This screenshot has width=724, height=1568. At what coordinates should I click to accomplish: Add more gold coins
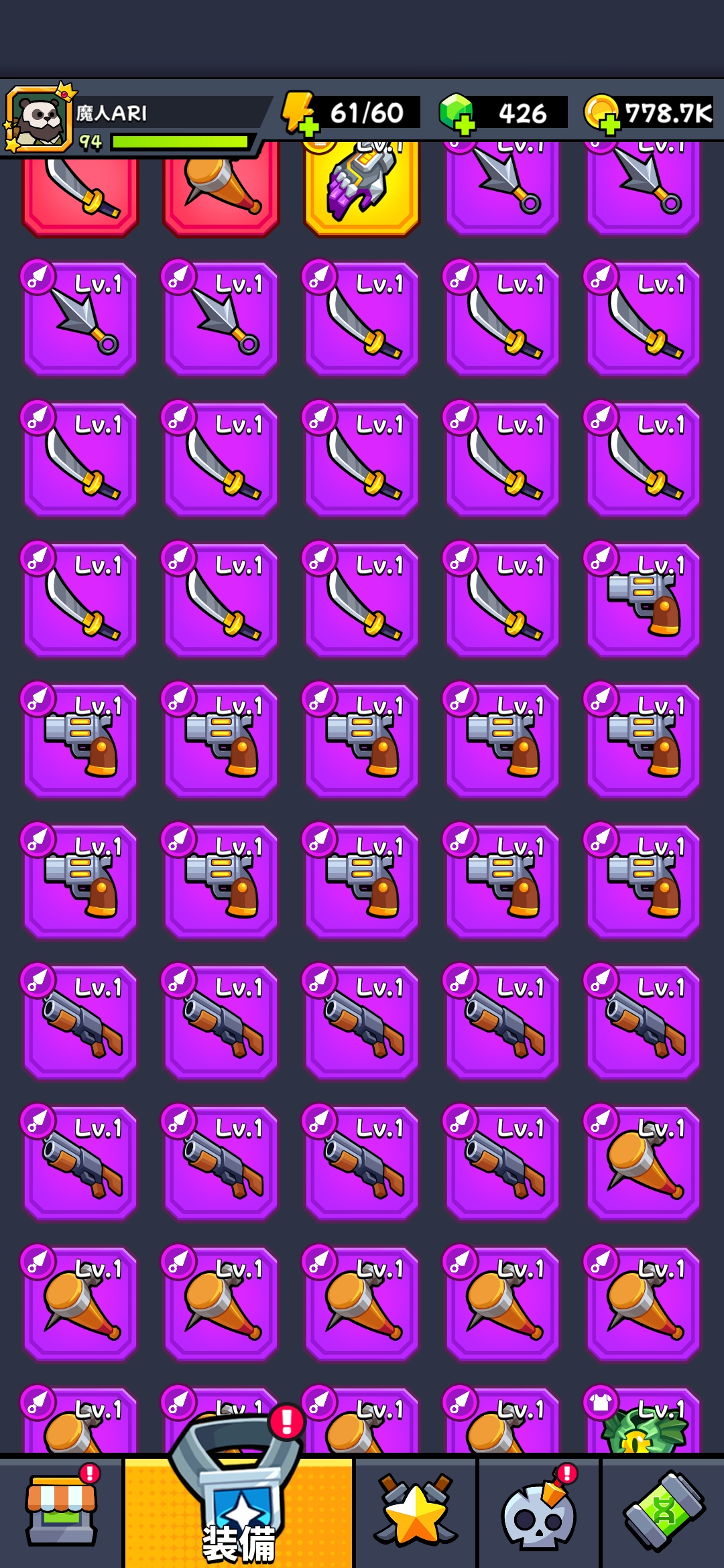608,125
